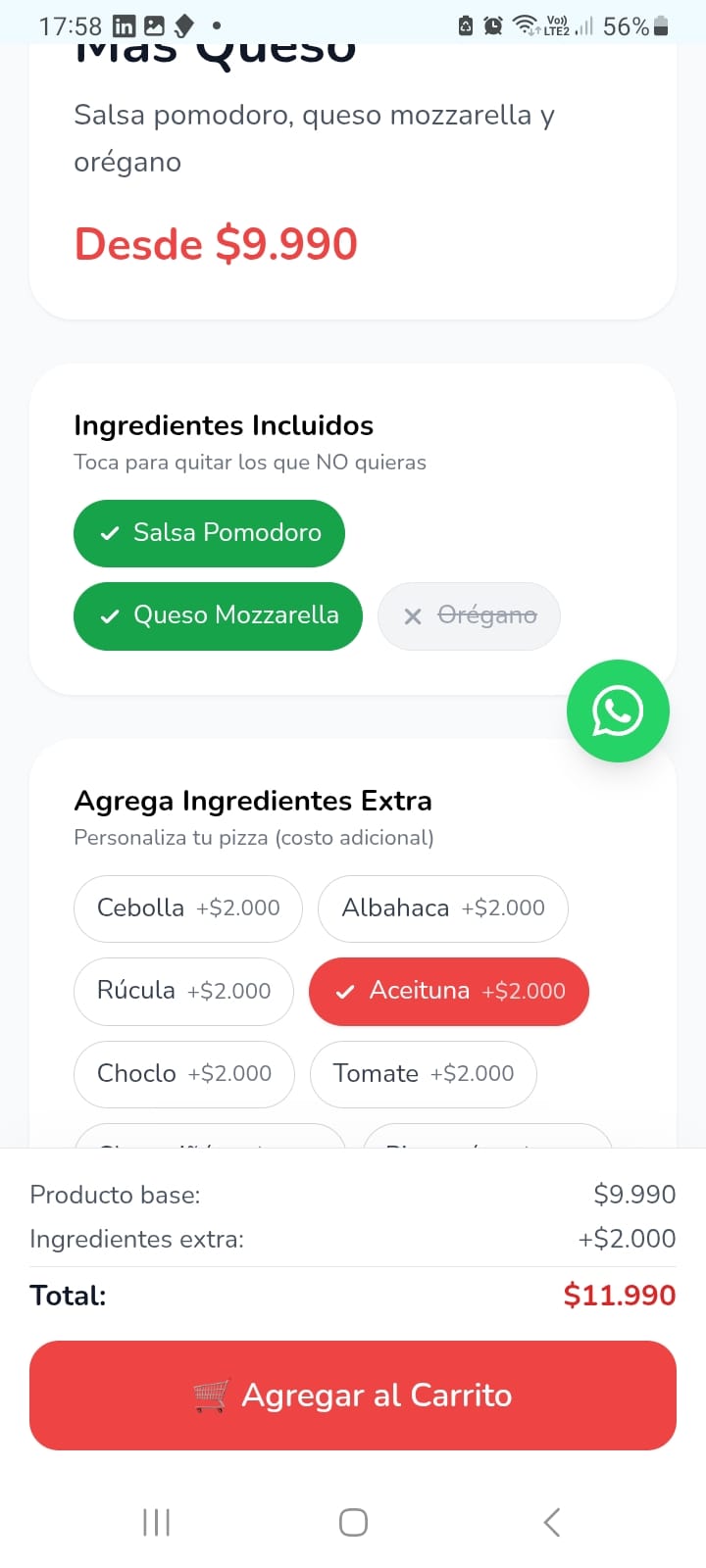Add Tomate topping for $2.000
This screenshot has width=706, height=1568.
(x=423, y=1074)
